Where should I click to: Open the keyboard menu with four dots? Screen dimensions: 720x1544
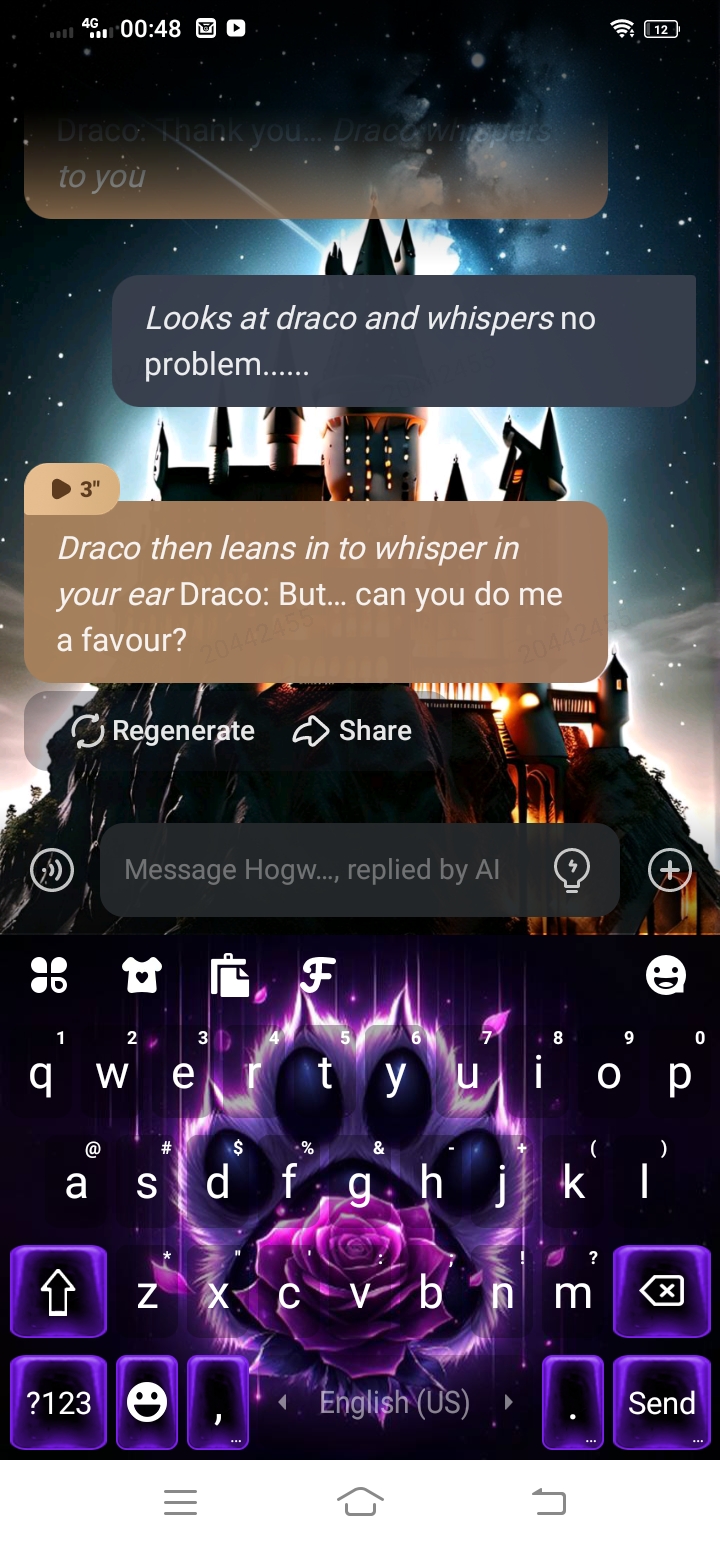pos(49,975)
